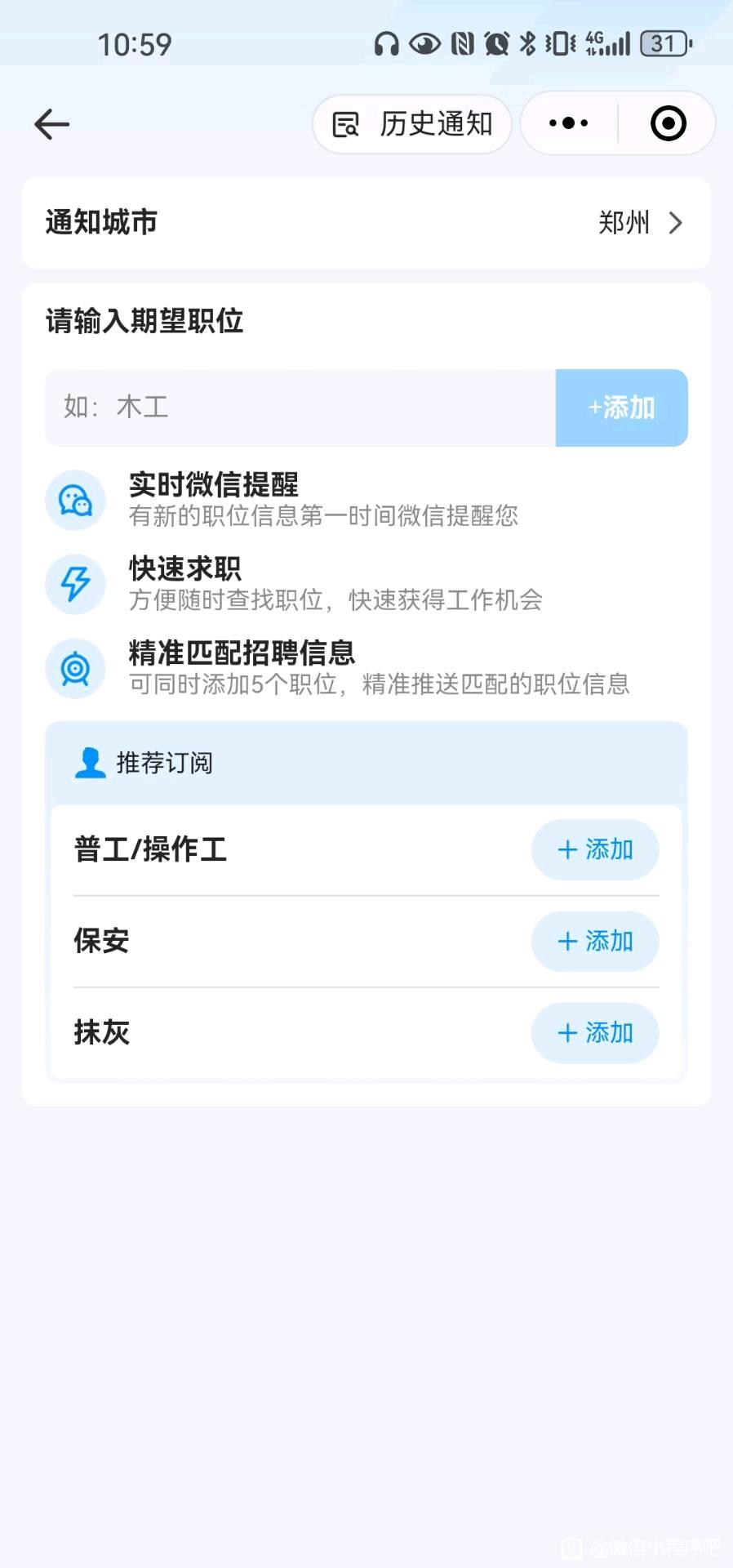This screenshot has height=1568, width=733.
Task: Add 保安 subscription
Action: click(x=595, y=941)
